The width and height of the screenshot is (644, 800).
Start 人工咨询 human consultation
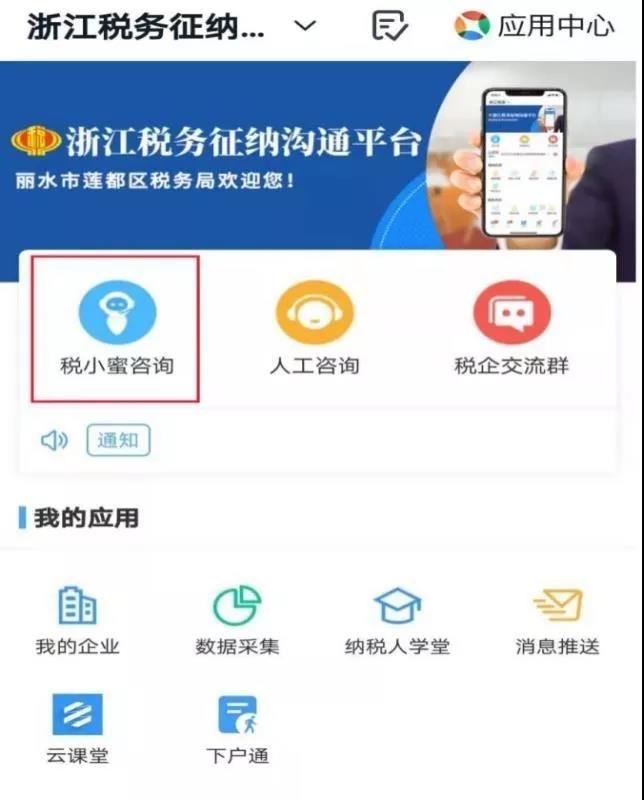(x=314, y=328)
